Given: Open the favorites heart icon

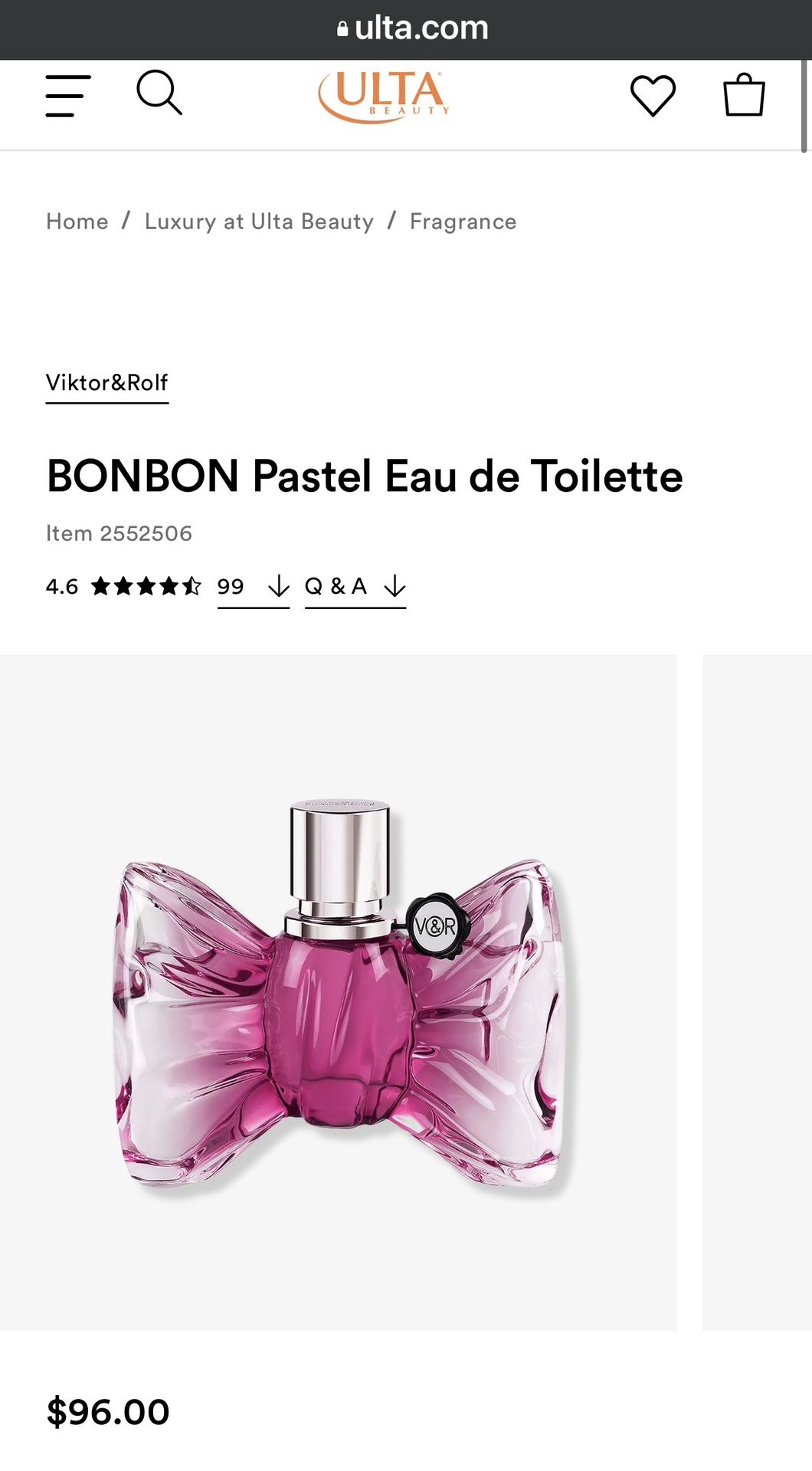Looking at the screenshot, I should coord(653,96).
